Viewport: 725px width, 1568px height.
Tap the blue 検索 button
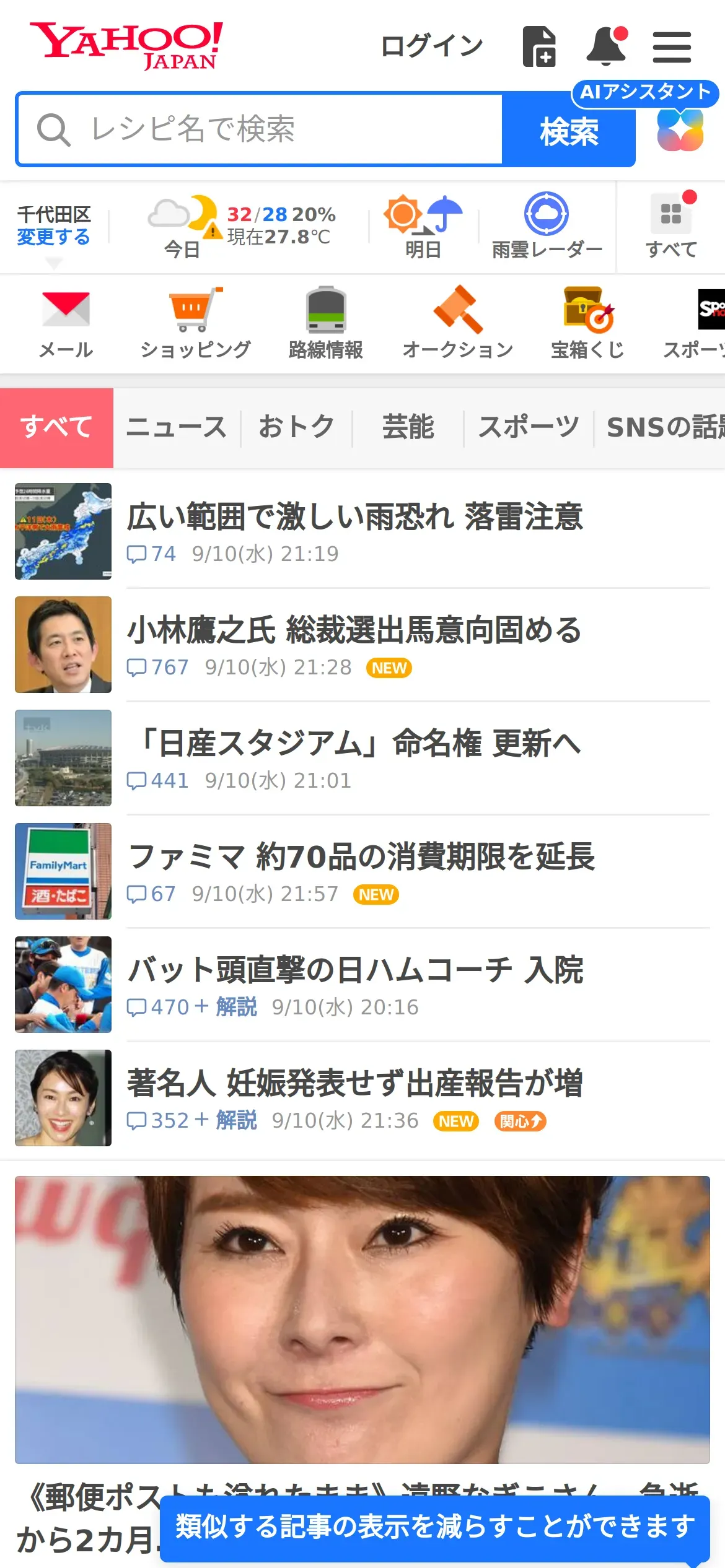(x=569, y=131)
